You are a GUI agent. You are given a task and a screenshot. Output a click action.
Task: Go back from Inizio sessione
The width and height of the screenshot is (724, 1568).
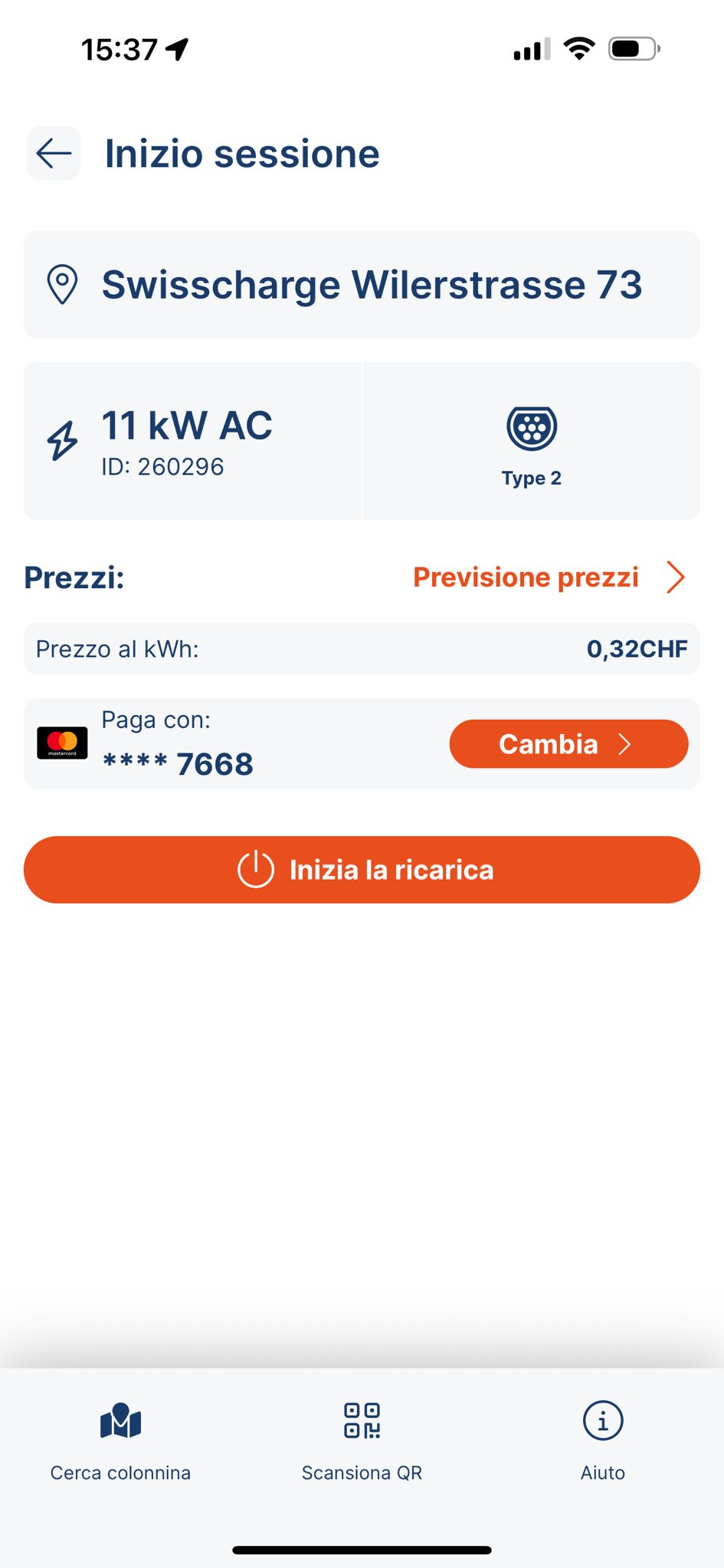click(54, 153)
